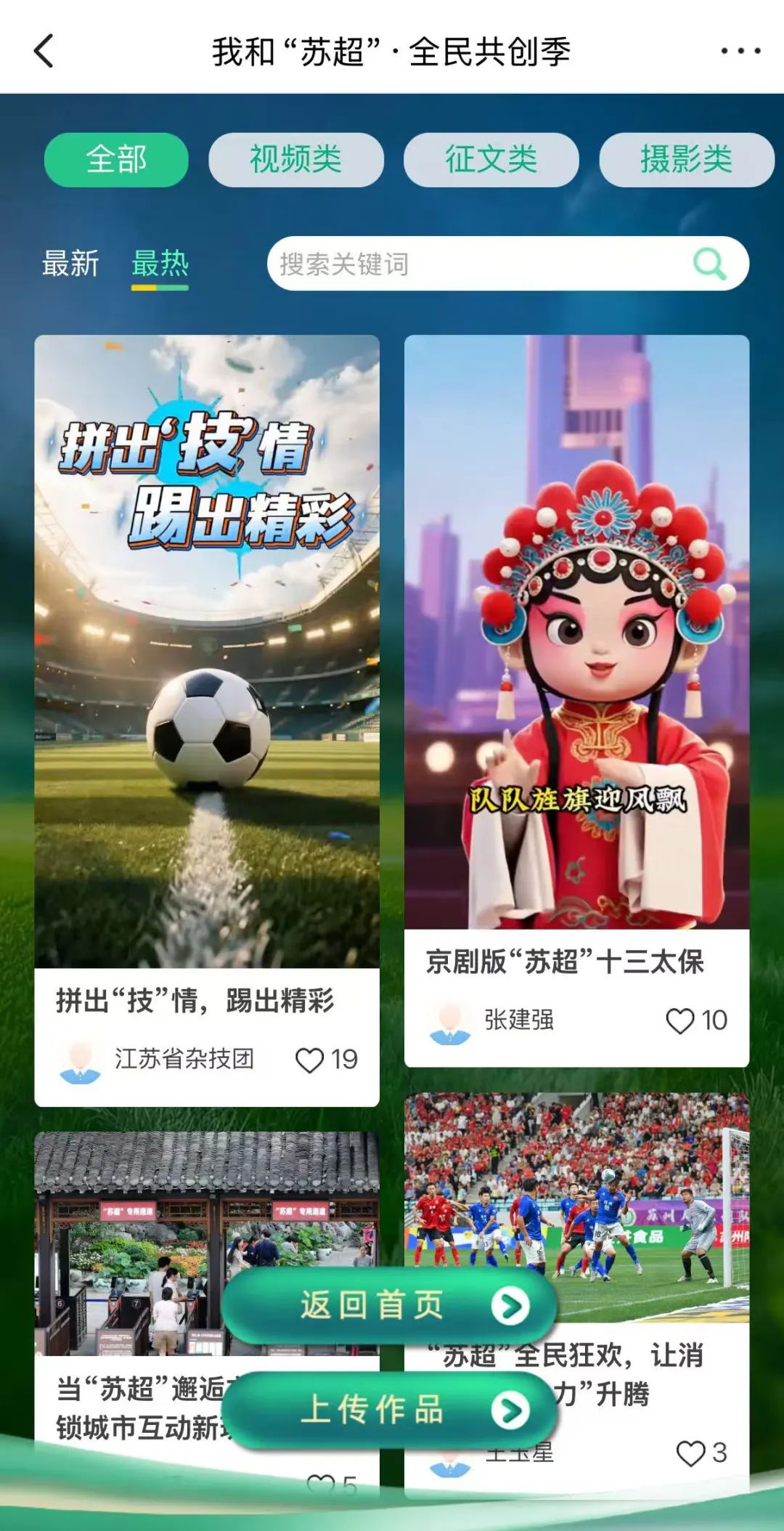
Task: Select the 全部 category chip
Action: click(116, 160)
